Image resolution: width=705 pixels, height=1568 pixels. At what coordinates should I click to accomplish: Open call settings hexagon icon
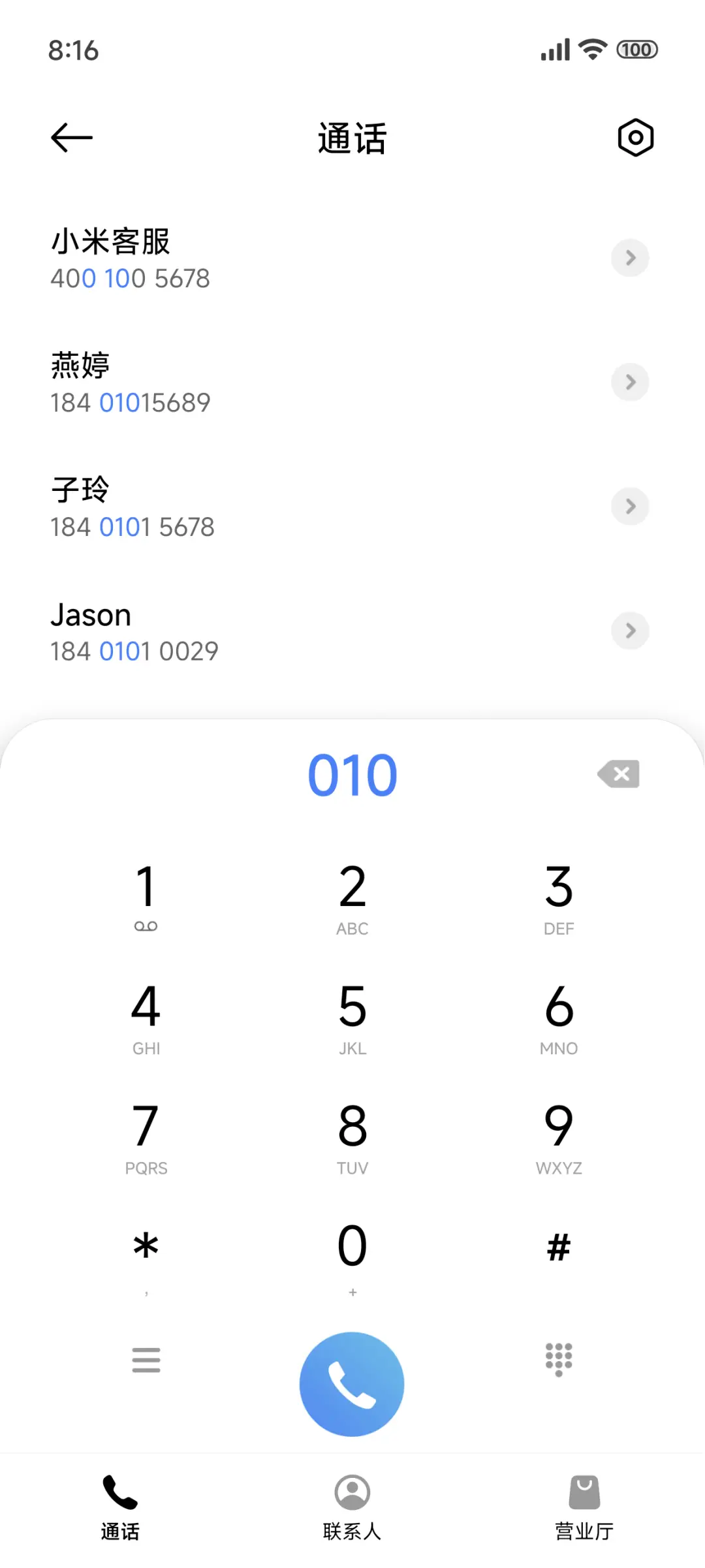pyautogui.click(x=635, y=138)
